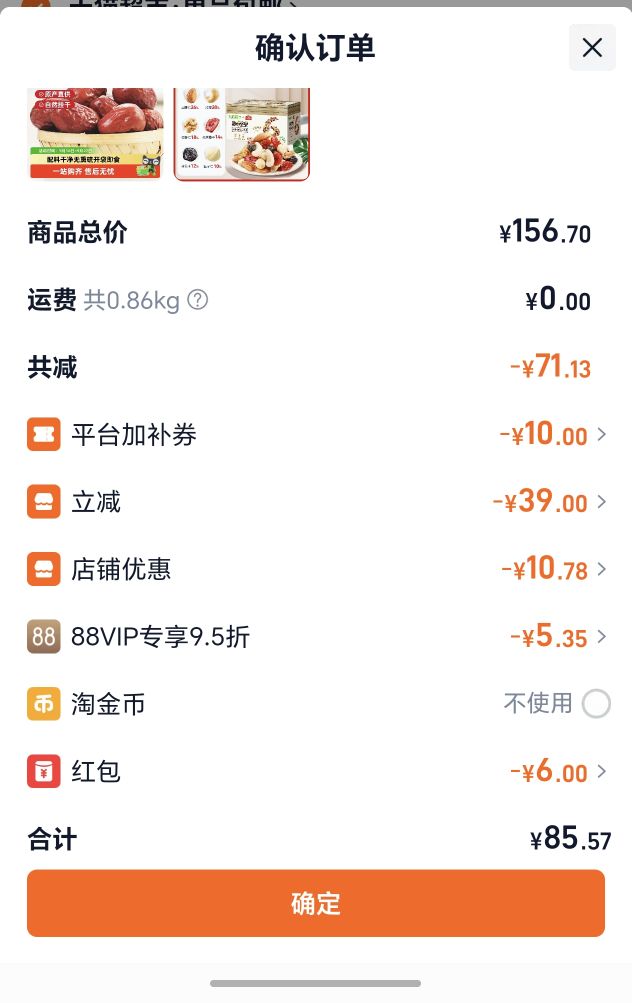Screen dimensions: 632x1003
Task: Select the 淘金币 radio button
Action: tap(596, 704)
